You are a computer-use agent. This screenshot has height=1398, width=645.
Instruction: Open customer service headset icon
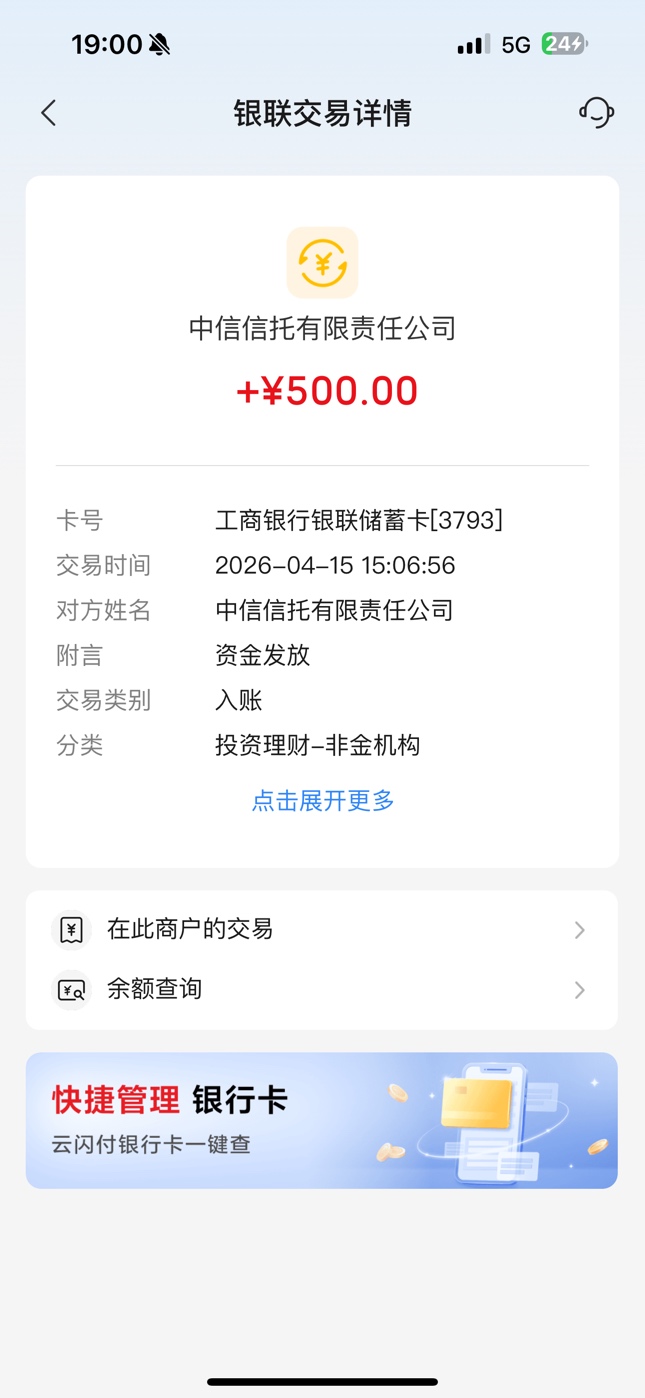pyautogui.click(x=596, y=112)
